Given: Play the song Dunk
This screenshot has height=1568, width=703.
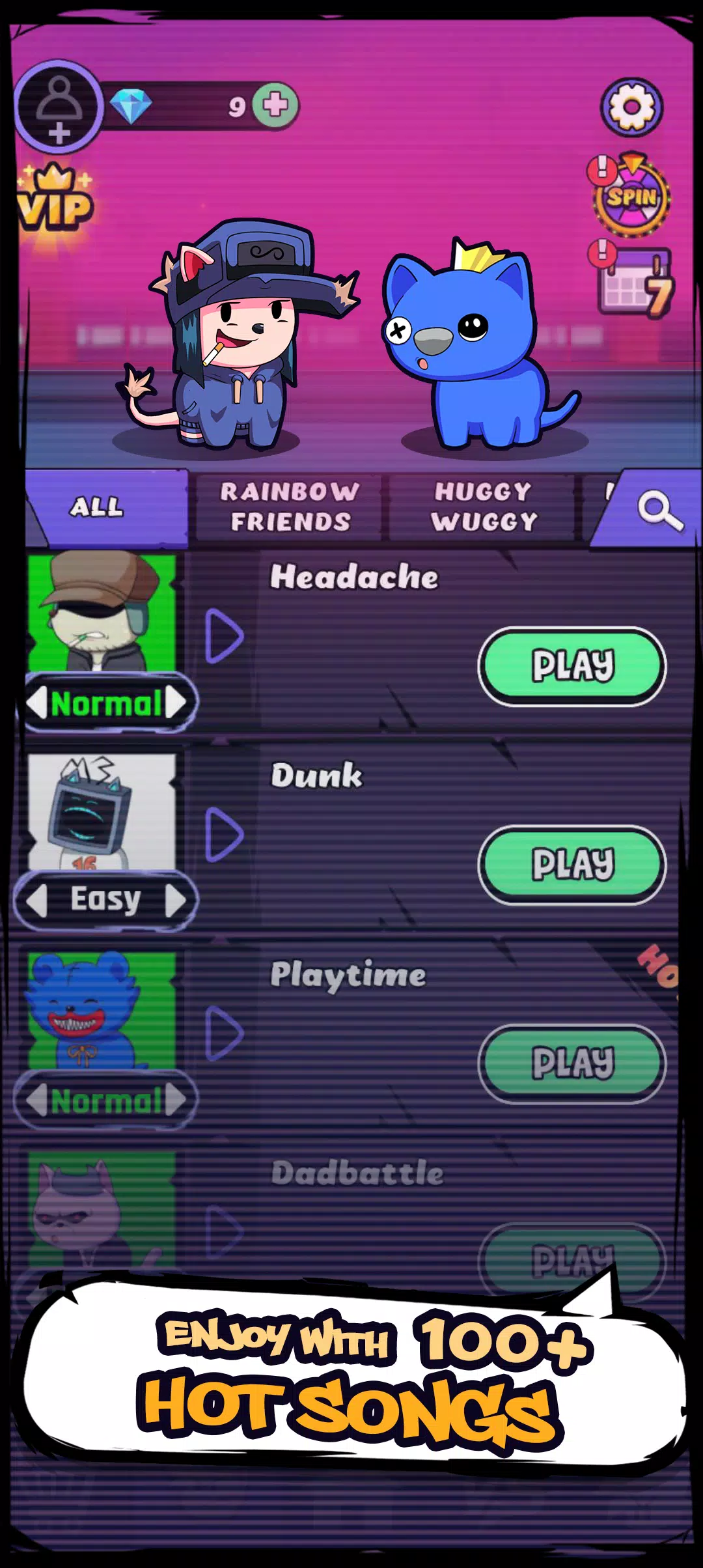Looking at the screenshot, I should pyautogui.click(x=572, y=865).
